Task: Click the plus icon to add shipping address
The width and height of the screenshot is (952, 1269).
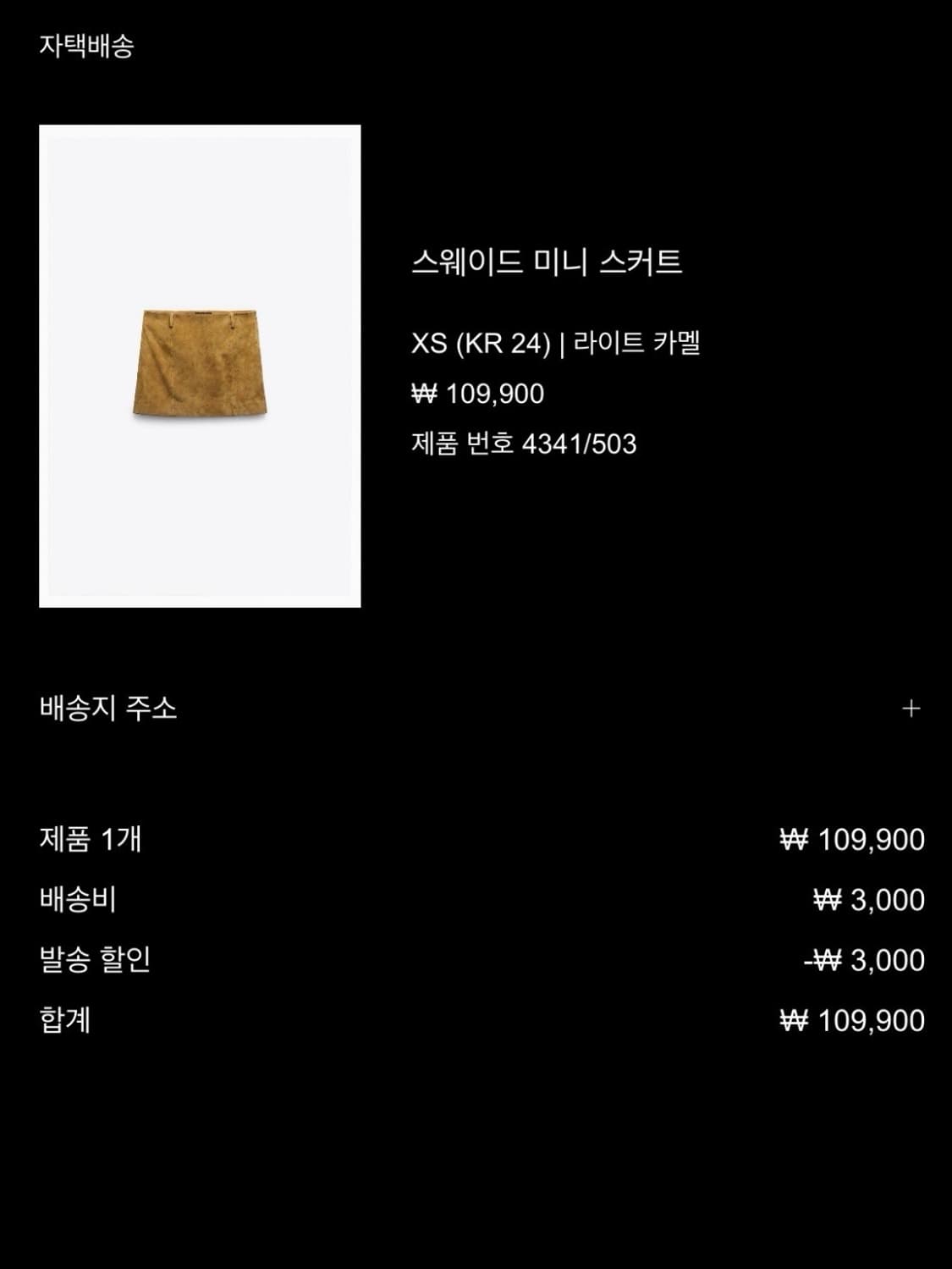Action: (909, 708)
